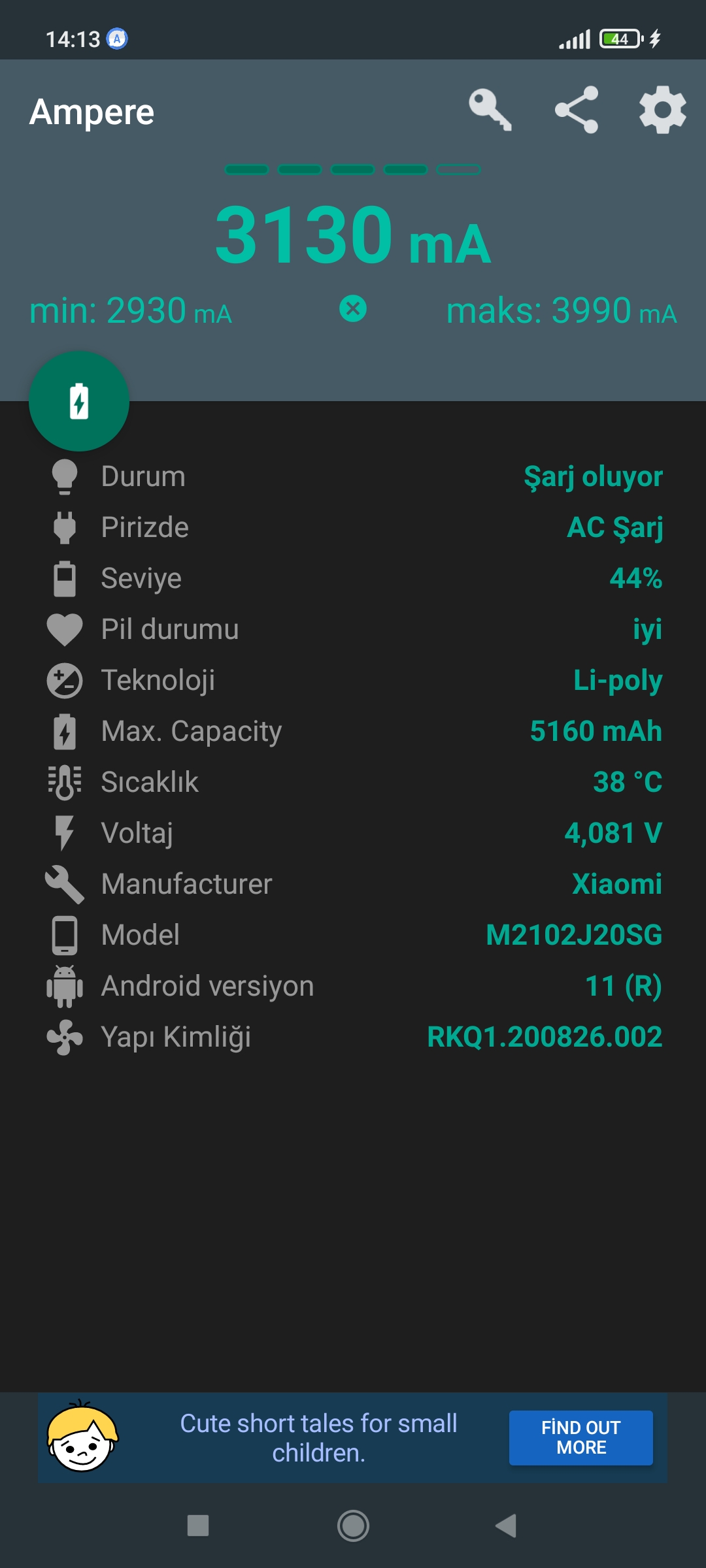Reset the min and maks values
Viewport: 706px width, 1568px height.
point(353,309)
